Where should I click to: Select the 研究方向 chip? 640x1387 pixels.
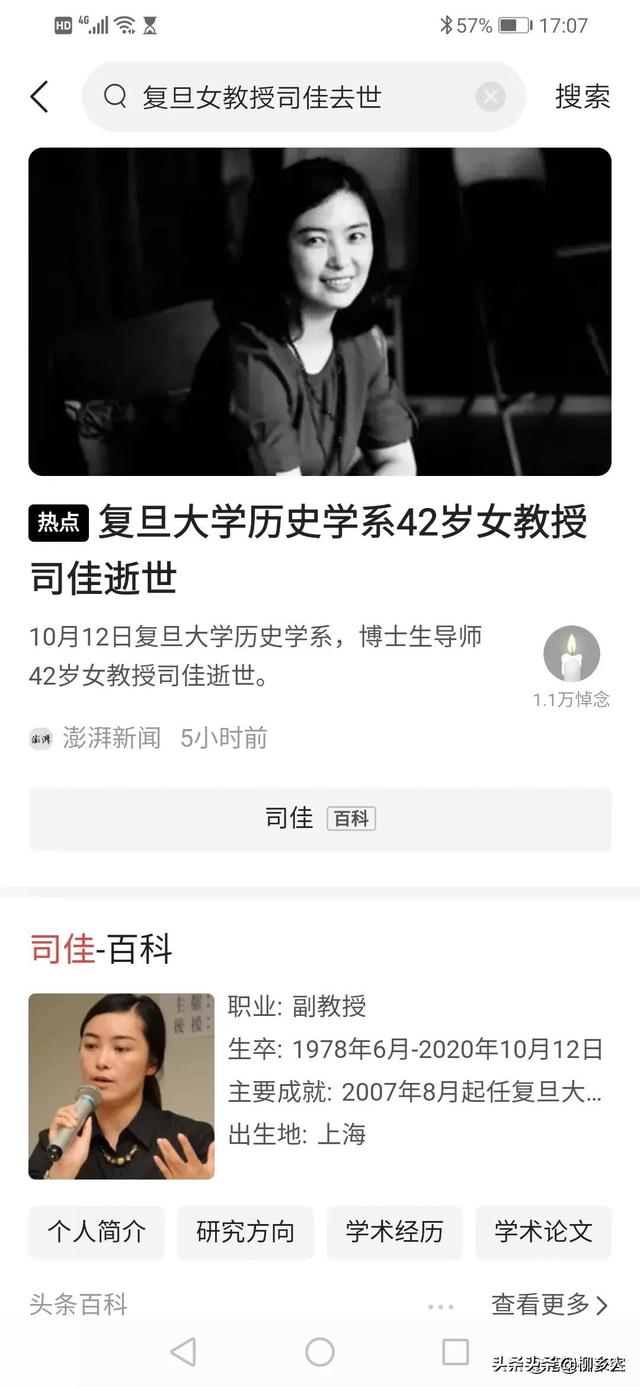[245, 1231]
